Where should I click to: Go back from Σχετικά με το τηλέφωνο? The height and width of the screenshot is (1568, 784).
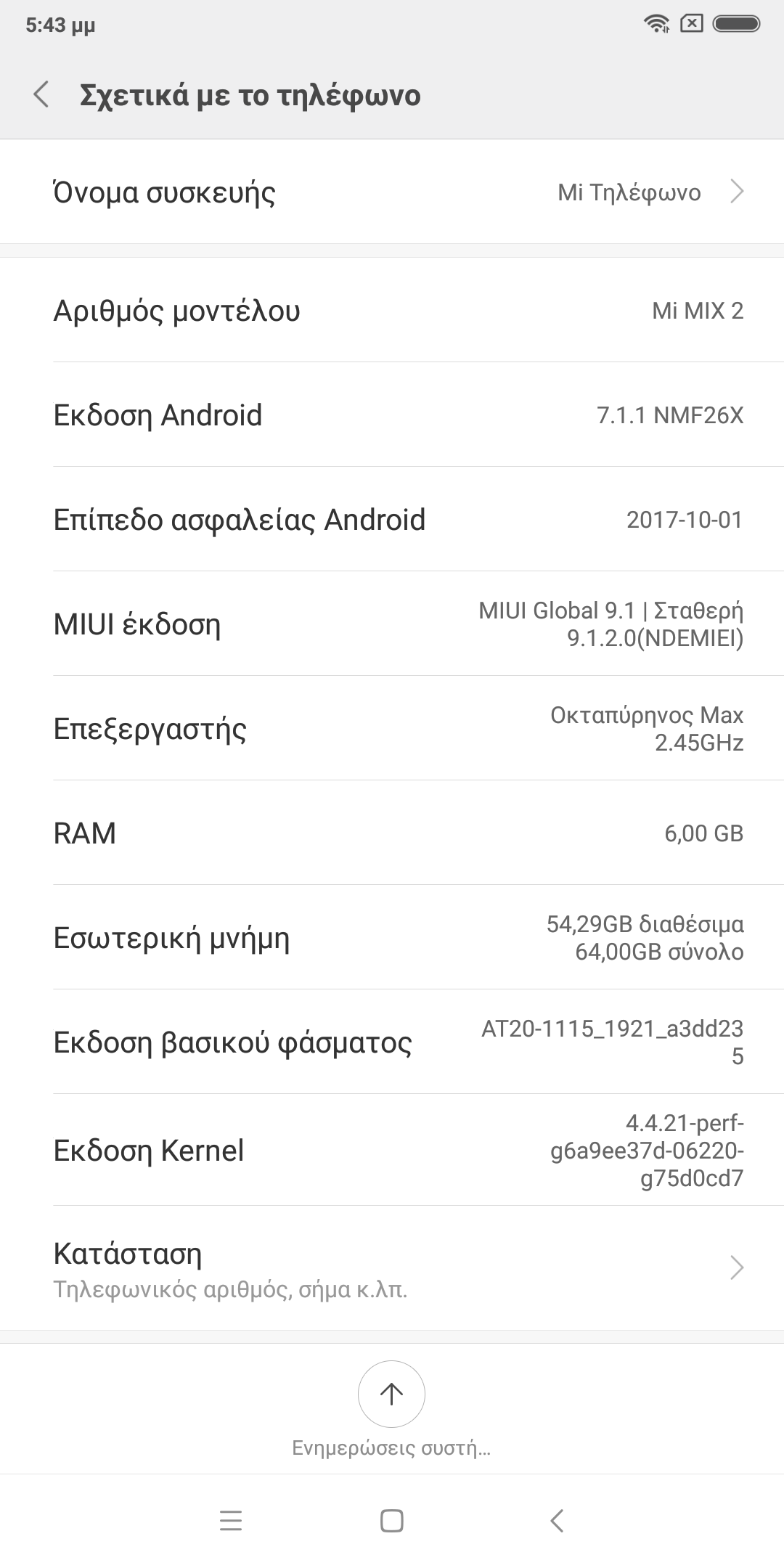click(x=42, y=95)
